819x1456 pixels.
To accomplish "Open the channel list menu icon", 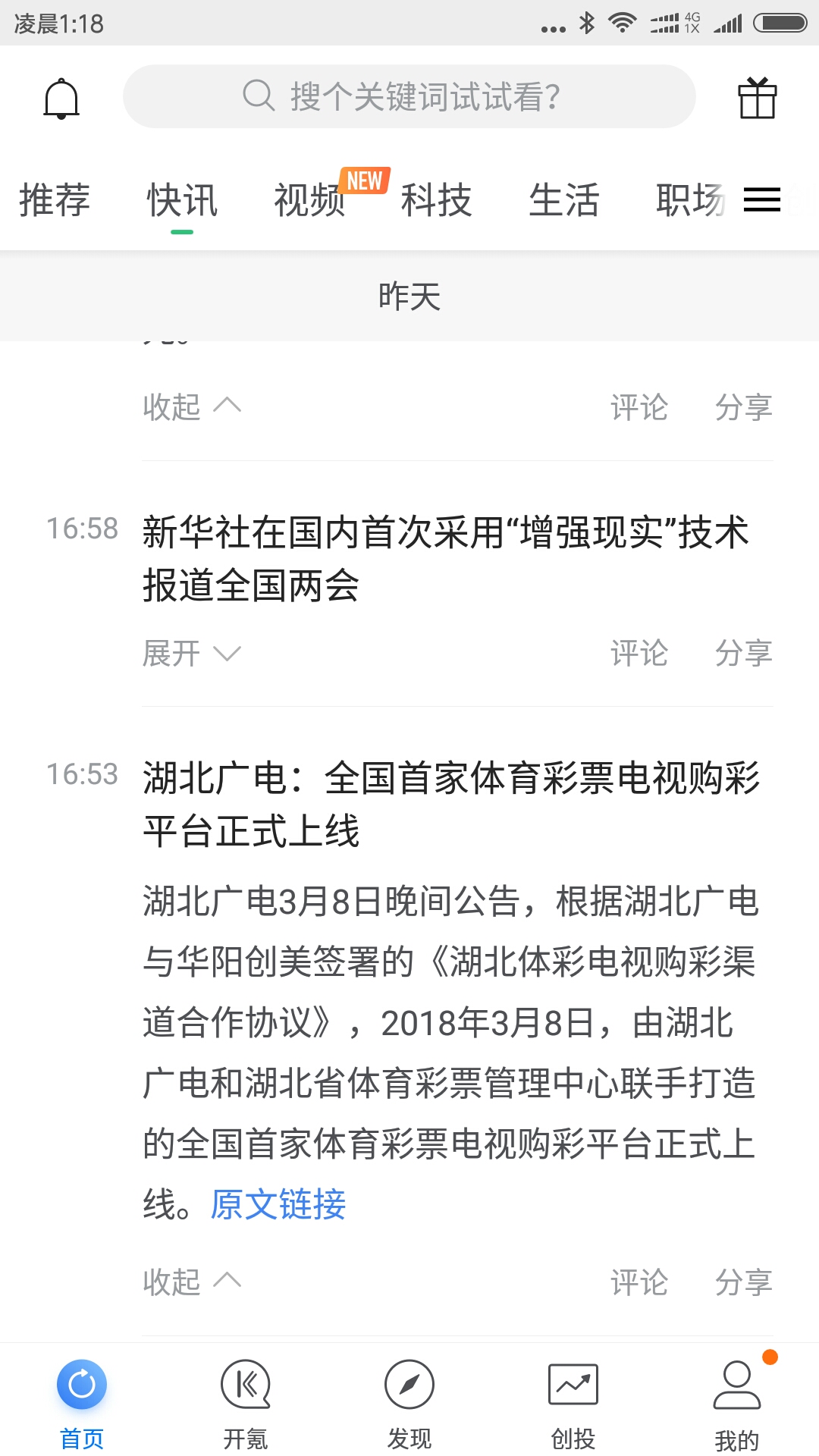I will (762, 199).
